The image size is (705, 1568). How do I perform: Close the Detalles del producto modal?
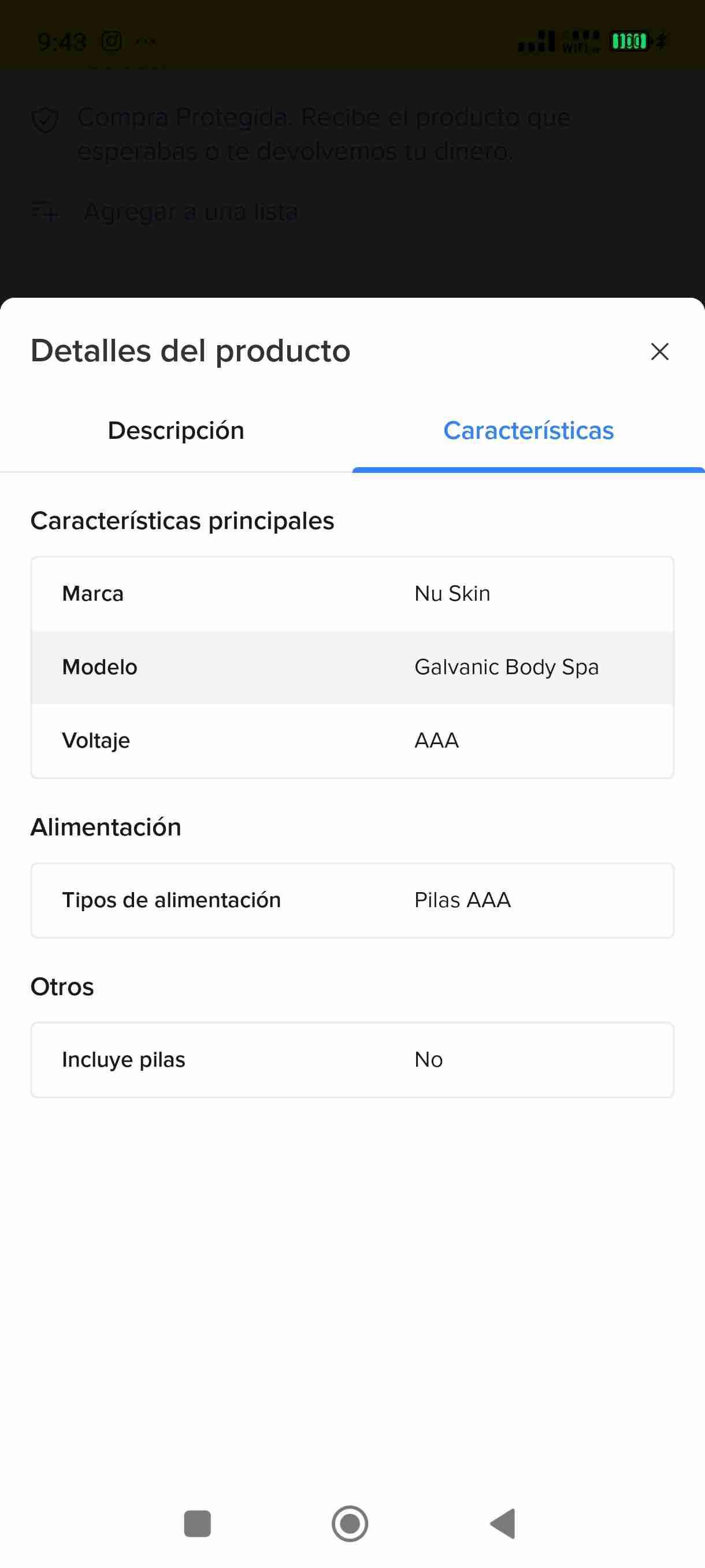[659, 351]
